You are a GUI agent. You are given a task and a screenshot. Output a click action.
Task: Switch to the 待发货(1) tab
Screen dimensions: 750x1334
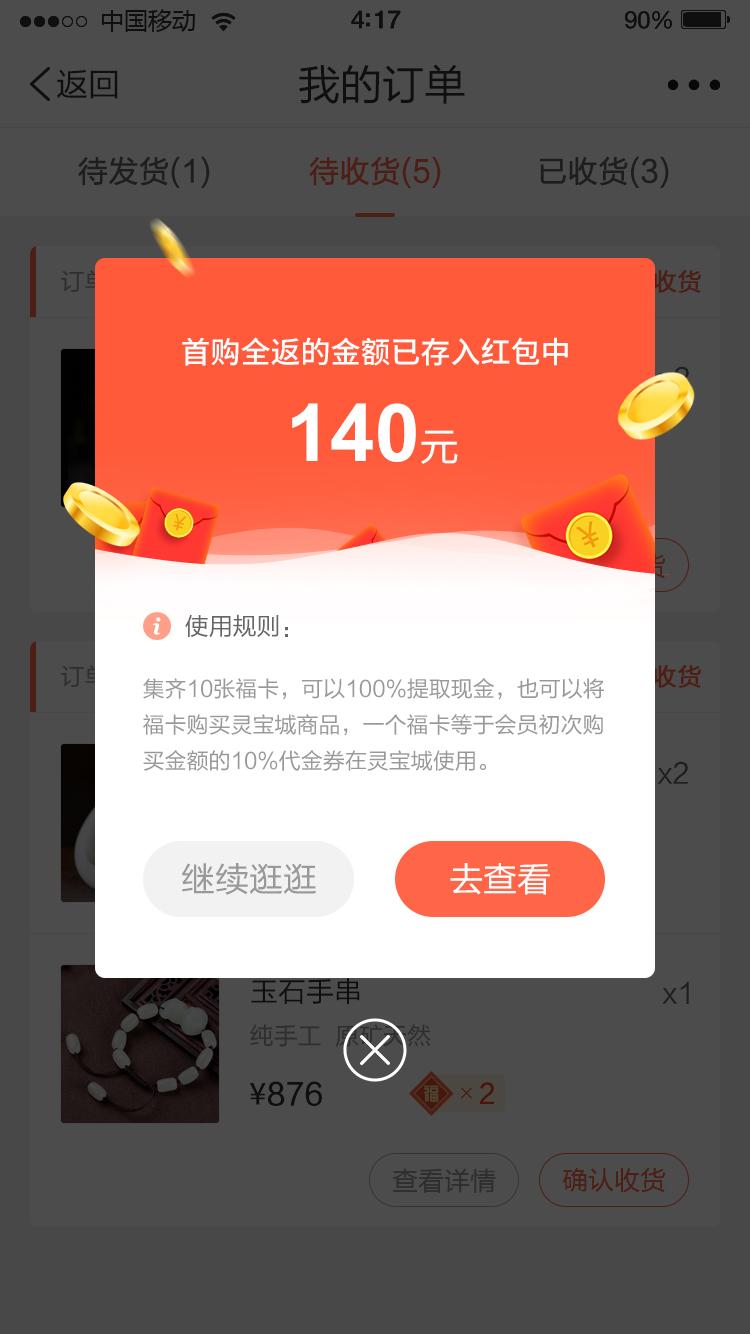pyautogui.click(x=144, y=172)
